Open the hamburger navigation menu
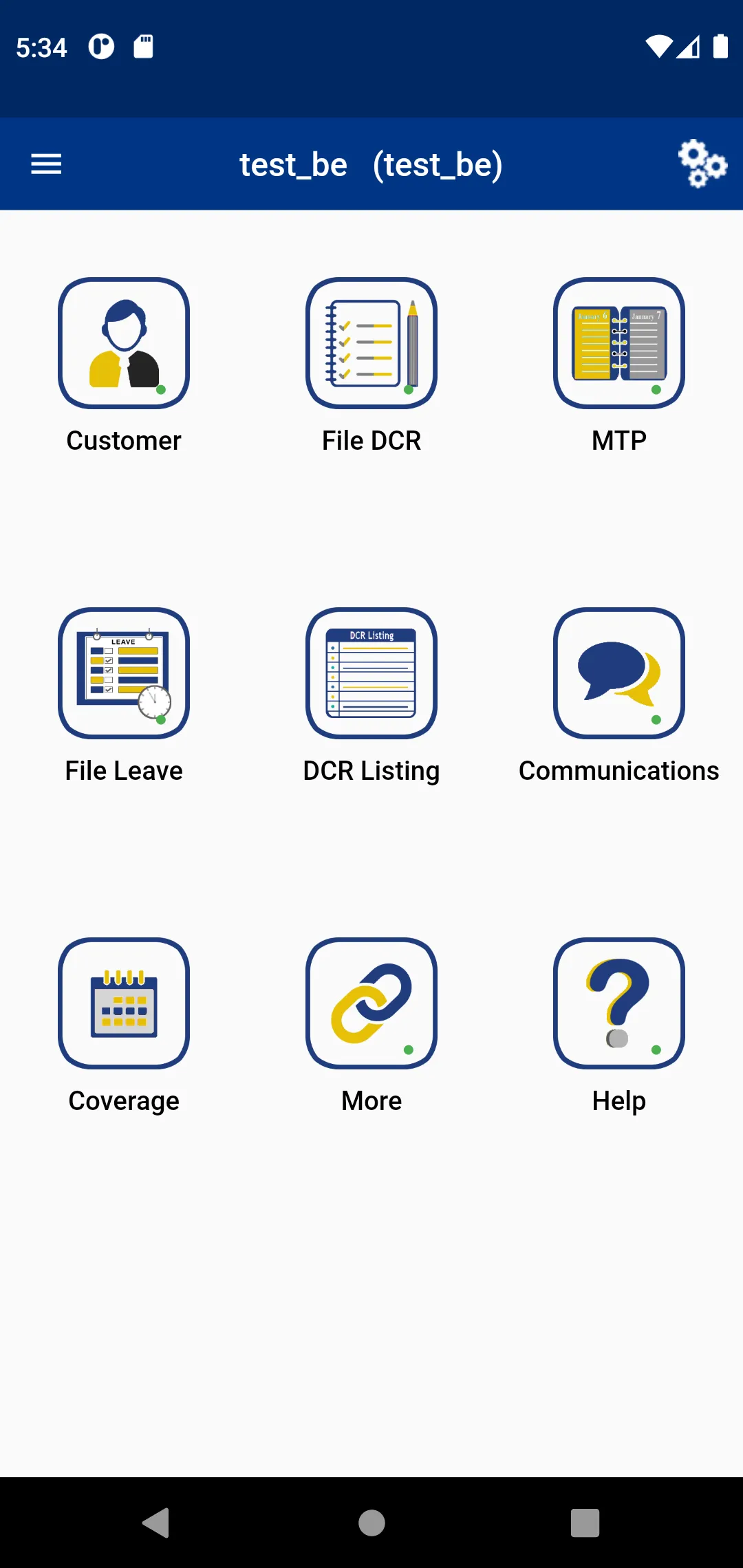743x1568 pixels. tap(46, 164)
